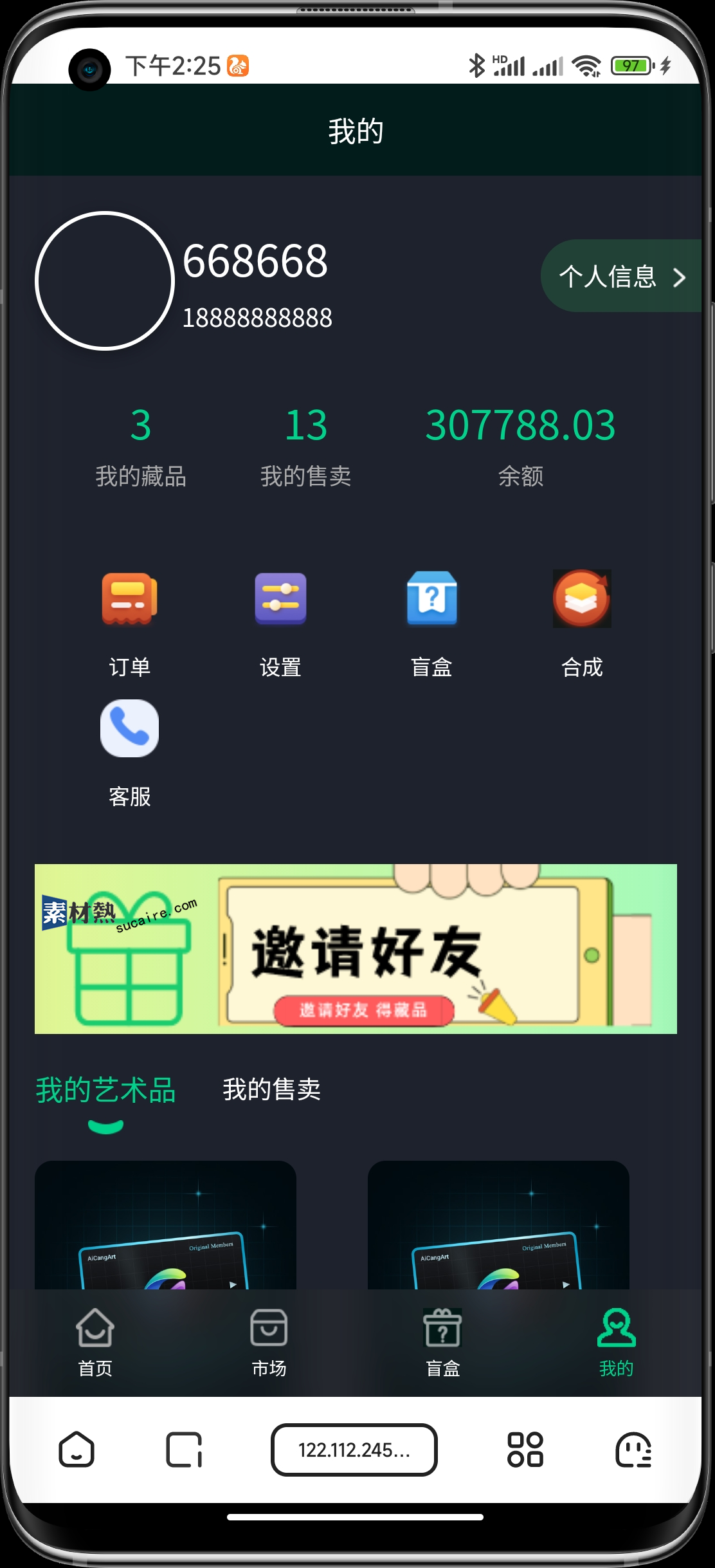Switch to the 我的艺术品 tab
The width and height of the screenshot is (715, 1568).
click(x=105, y=1090)
